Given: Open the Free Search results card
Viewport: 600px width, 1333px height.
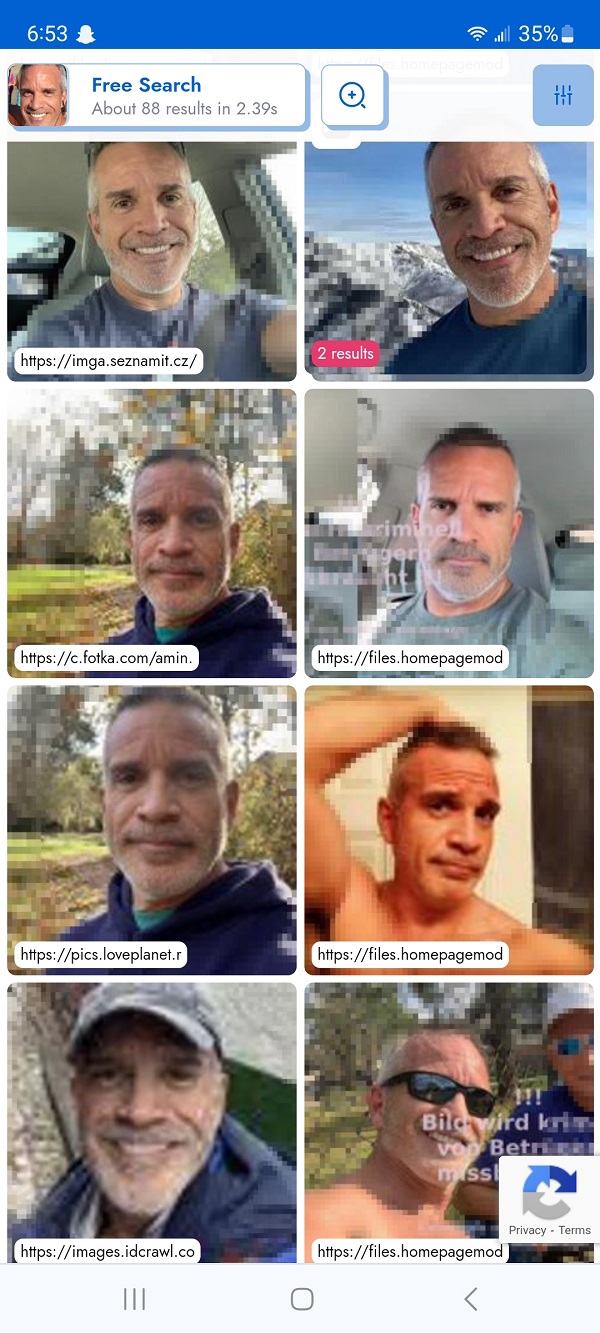Looking at the screenshot, I should pos(156,96).
